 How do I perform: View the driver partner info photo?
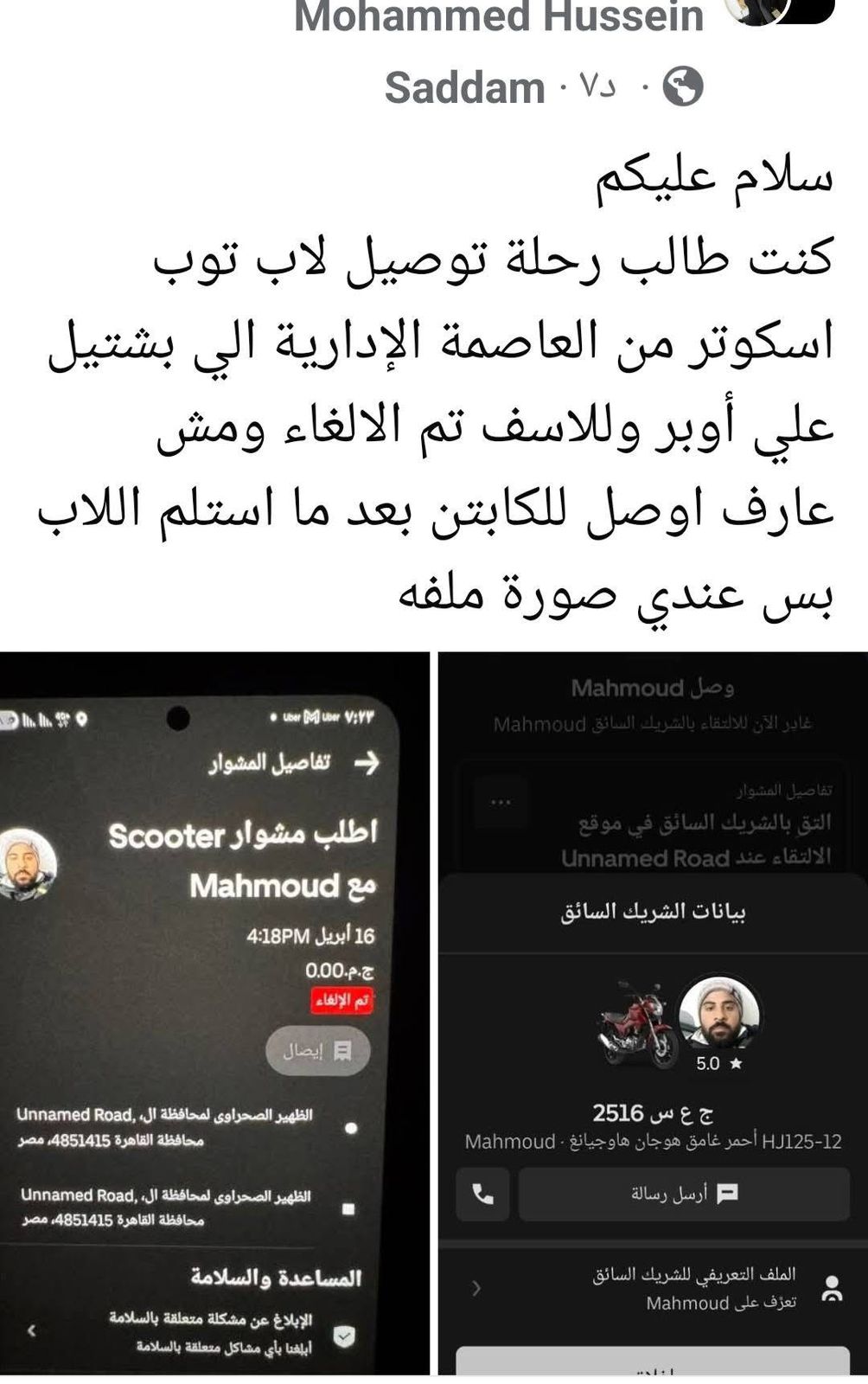click(653, 1012)
